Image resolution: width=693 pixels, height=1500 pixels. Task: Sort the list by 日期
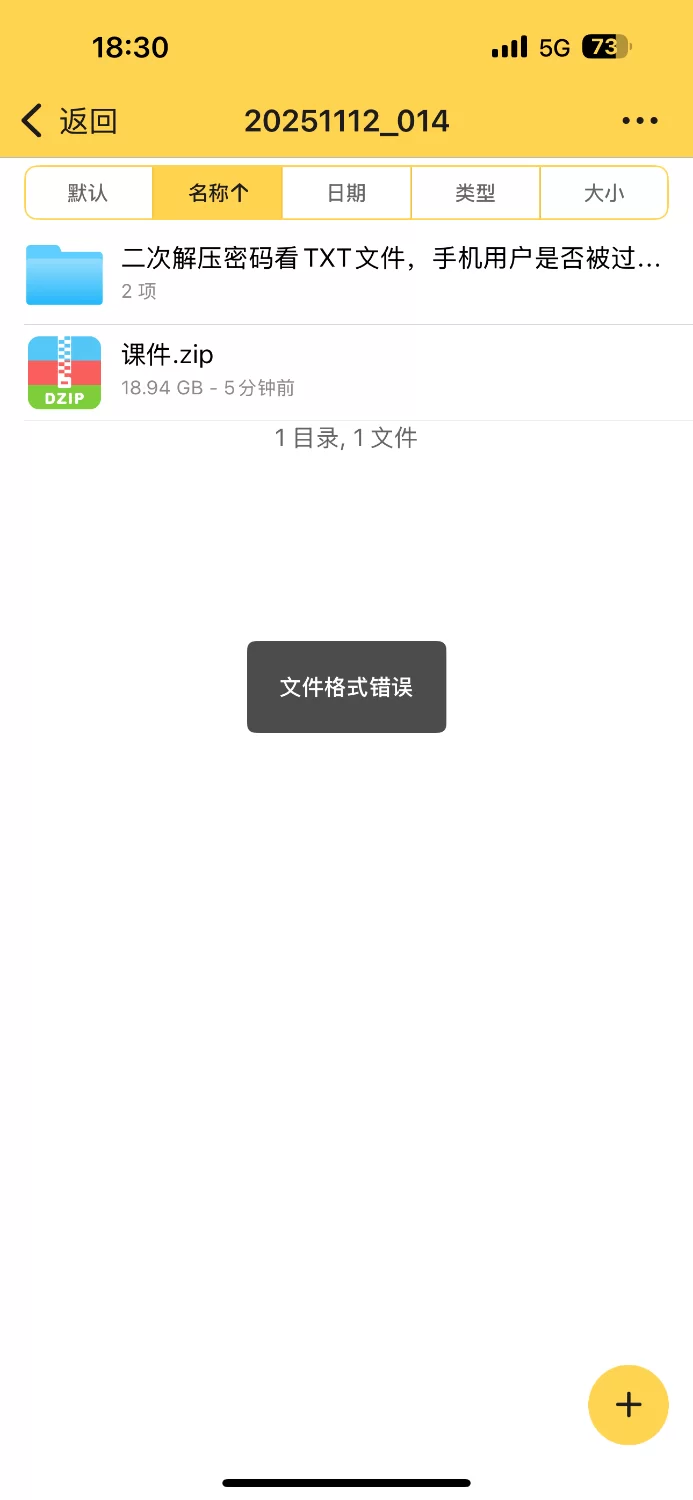pos(347,193)
